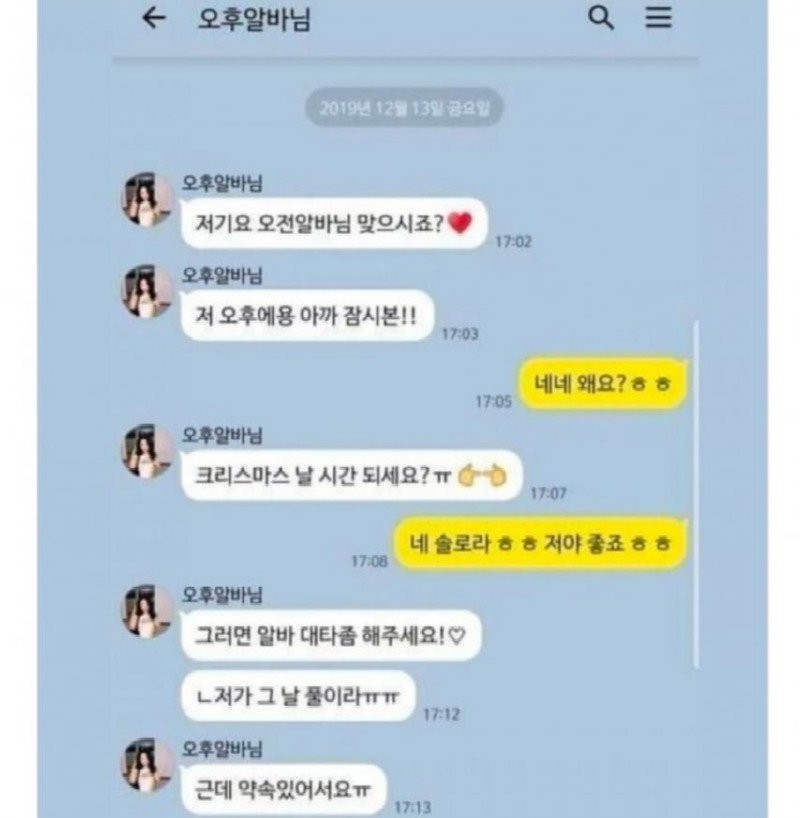View sender's profile beside the 크리스마스 message
Viewport: 800px width, 818px height.
(147, 451)
